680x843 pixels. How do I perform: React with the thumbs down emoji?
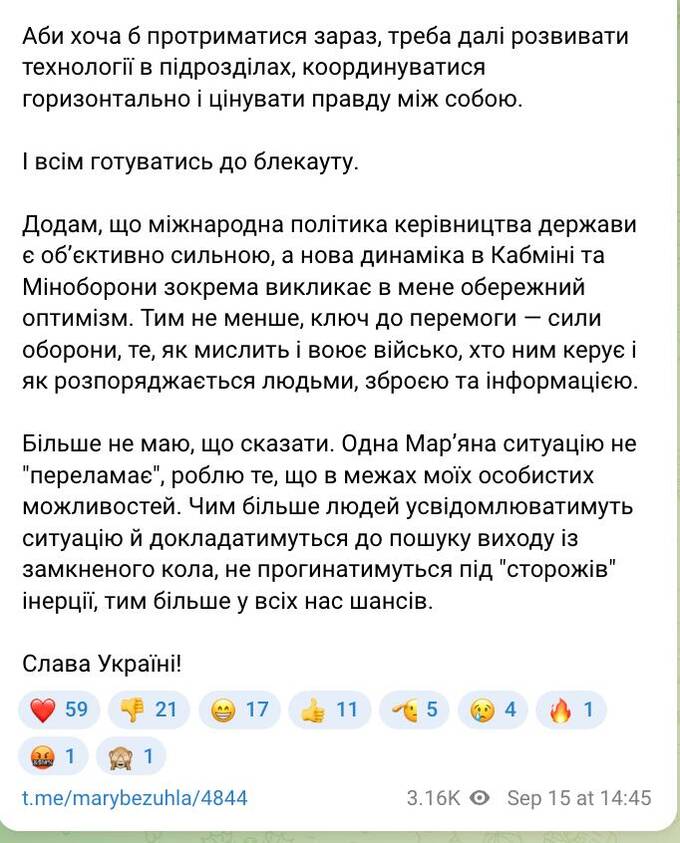[x=148, y=710]
